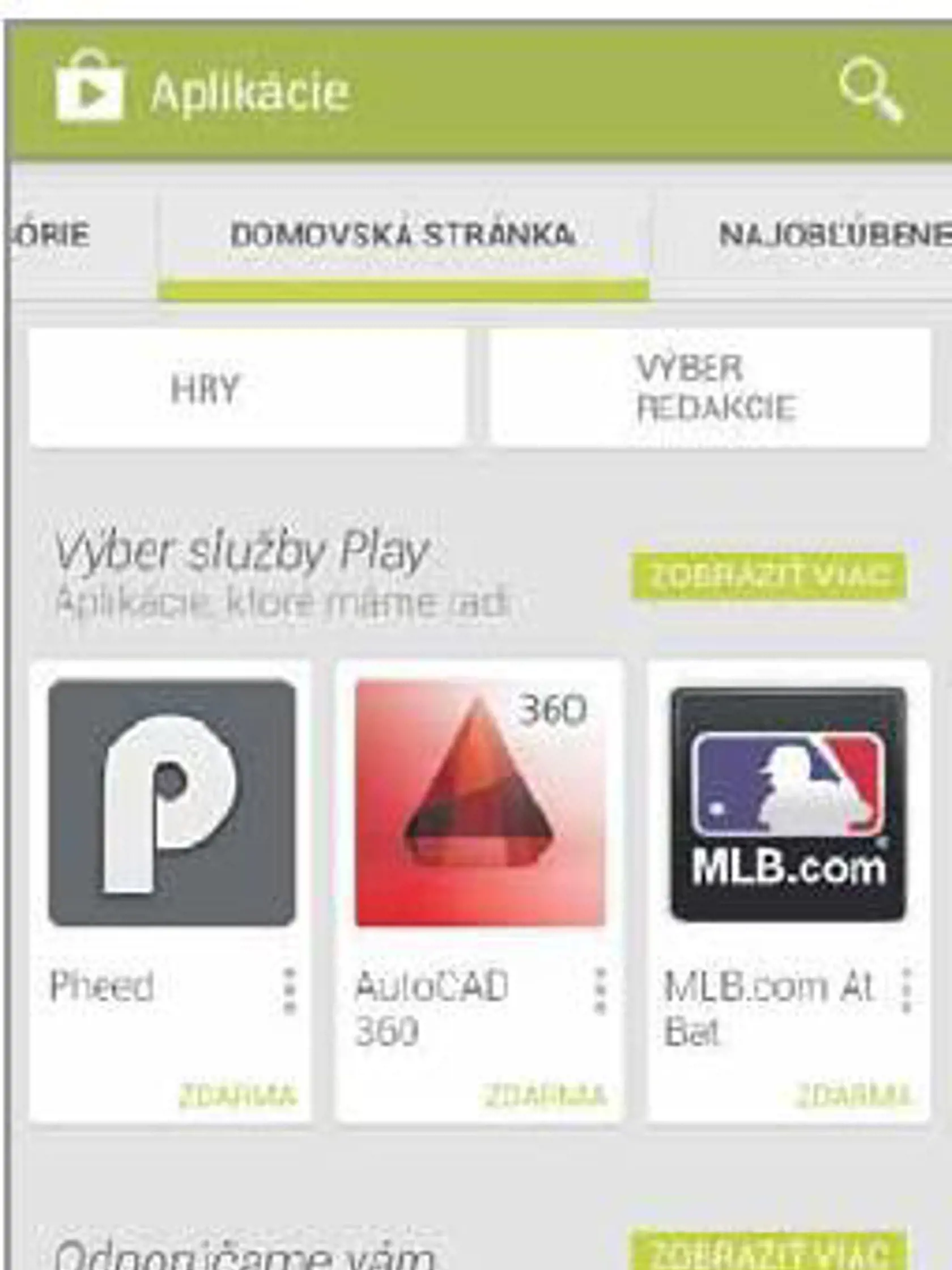Open the Pheed app card
The width and height of the screenshot is (952, 1270).
[x=172, y=804]
